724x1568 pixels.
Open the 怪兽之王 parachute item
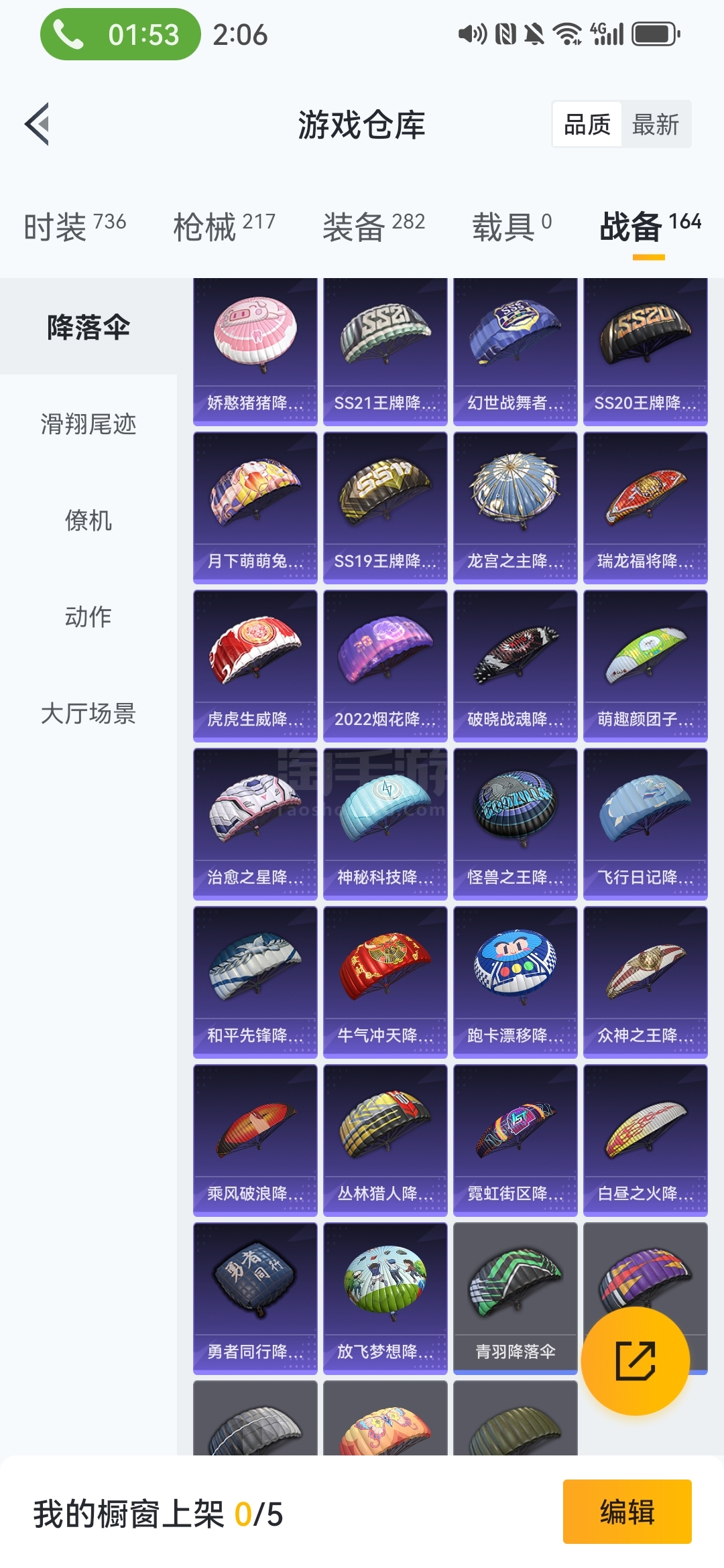point(515,824)
